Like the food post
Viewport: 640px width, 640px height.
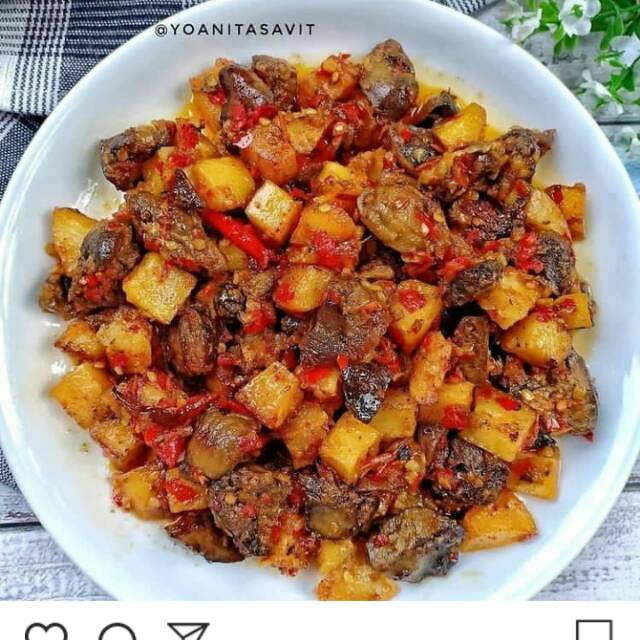click(46, 632)
